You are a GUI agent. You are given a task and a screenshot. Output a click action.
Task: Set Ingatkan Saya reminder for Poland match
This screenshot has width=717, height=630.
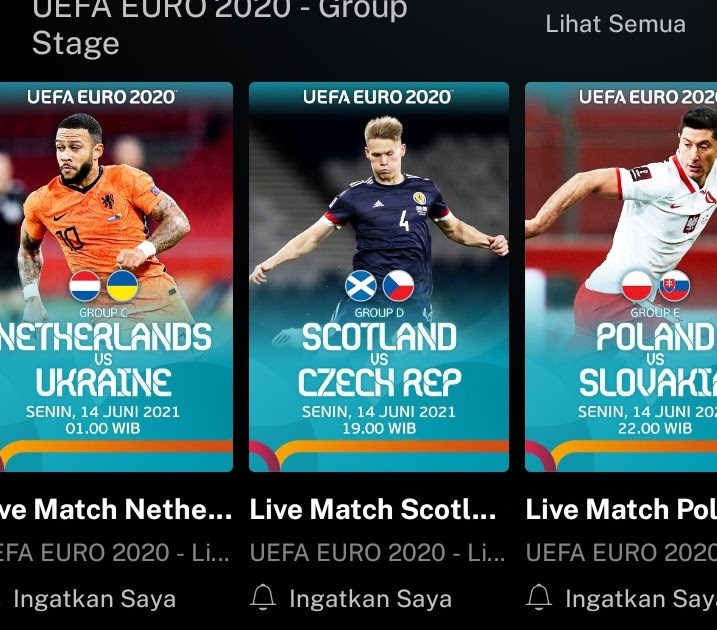(622, 598)
